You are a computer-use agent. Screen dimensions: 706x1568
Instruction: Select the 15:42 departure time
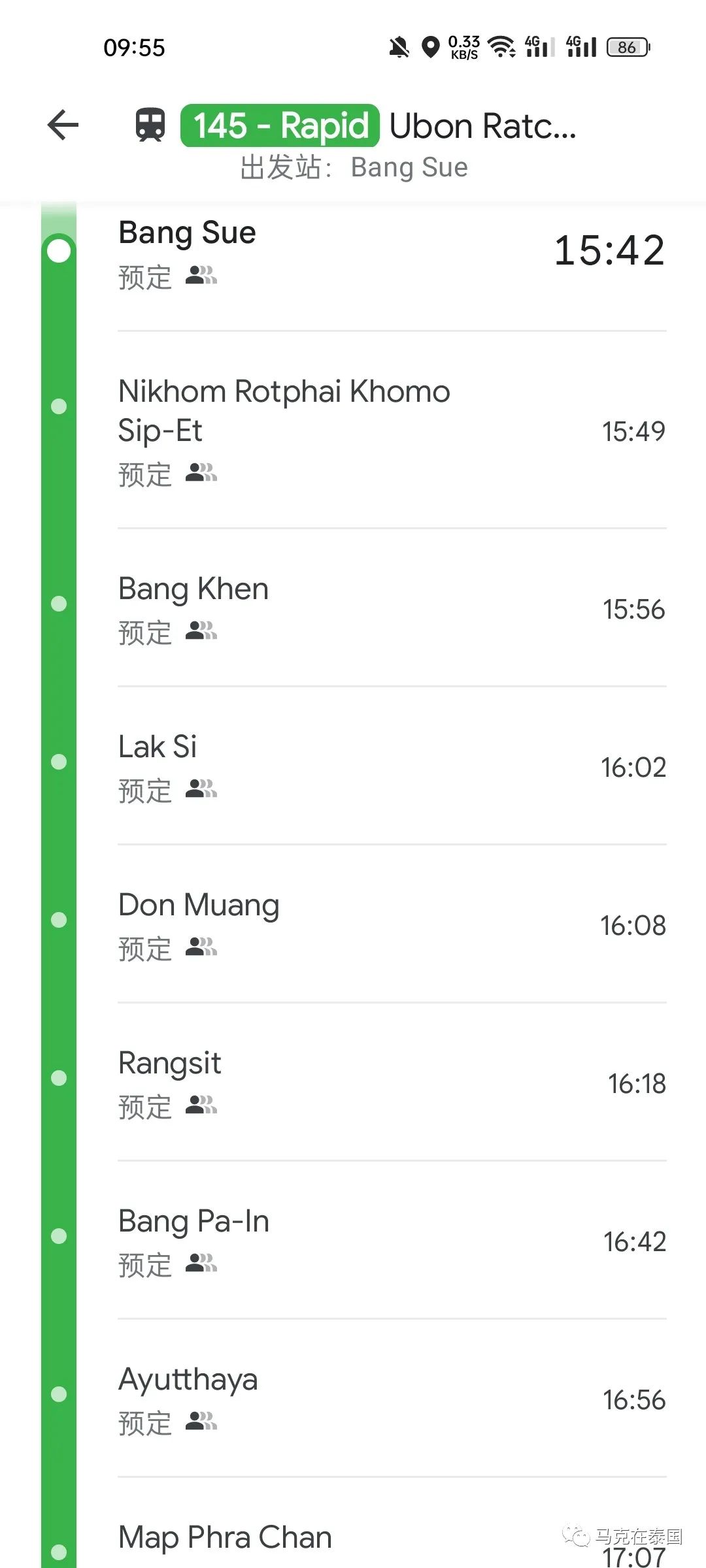click(x=609, y=251)
